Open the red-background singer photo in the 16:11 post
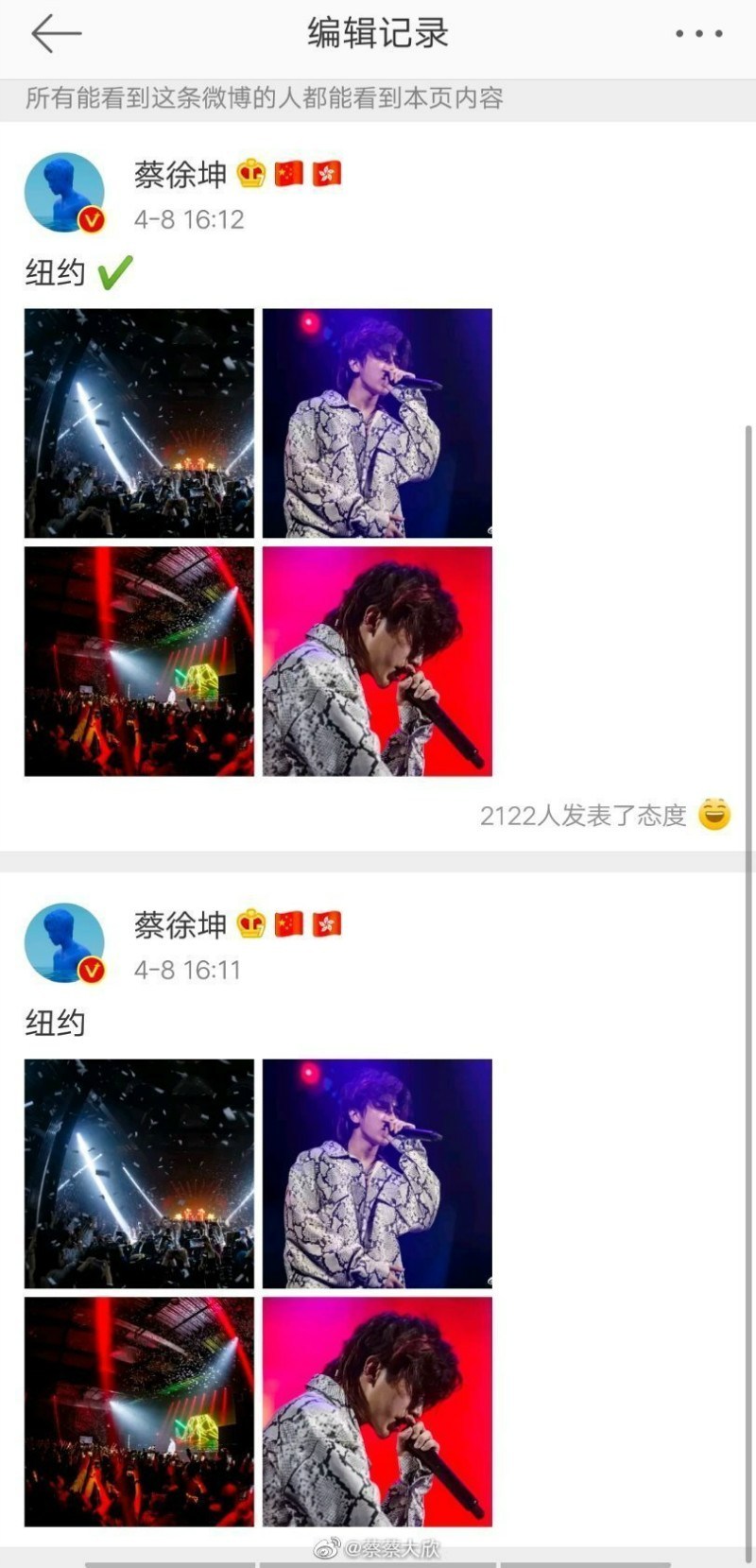 click(x=377, y=1412)
